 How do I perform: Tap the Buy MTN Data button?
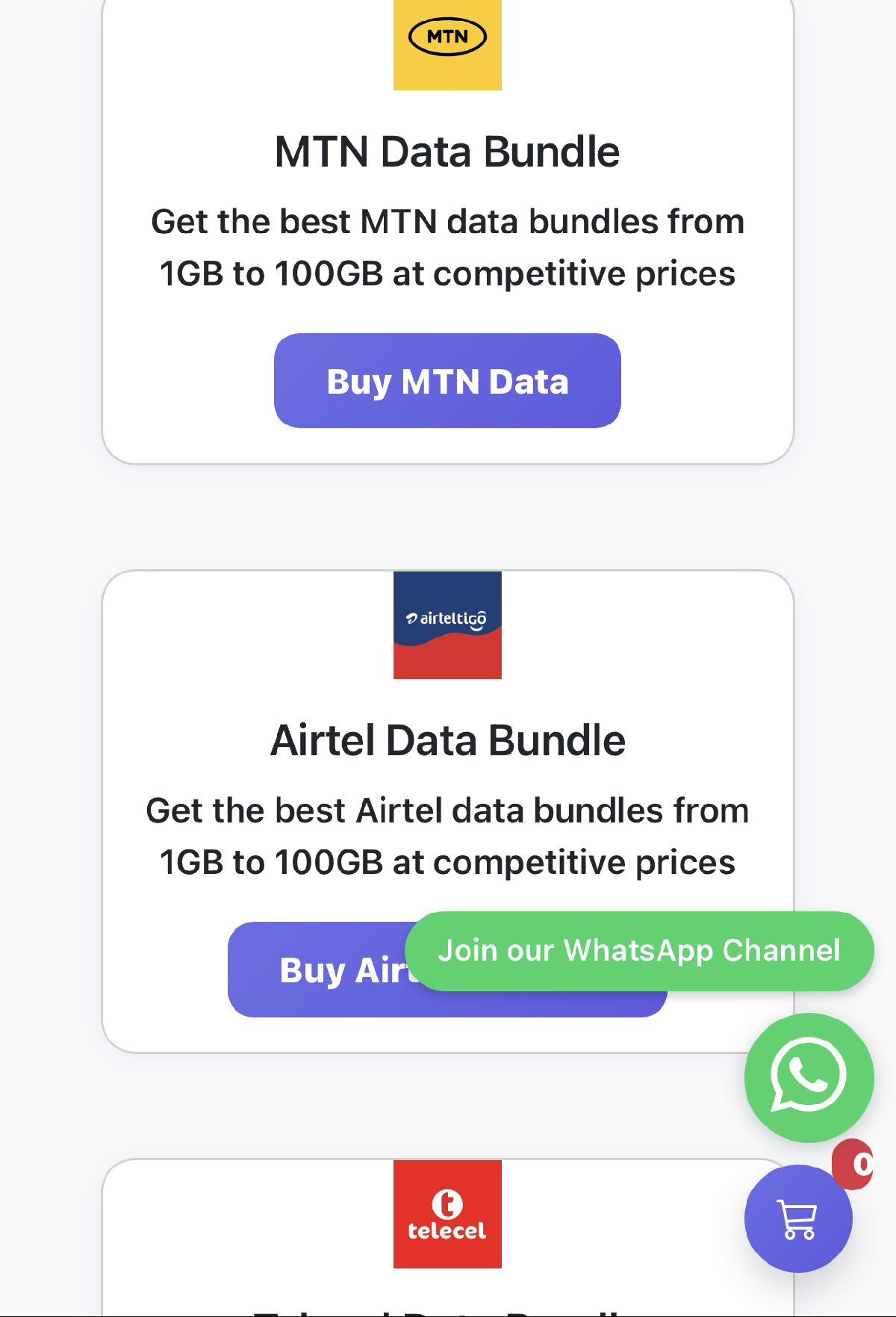coord(447,381)
